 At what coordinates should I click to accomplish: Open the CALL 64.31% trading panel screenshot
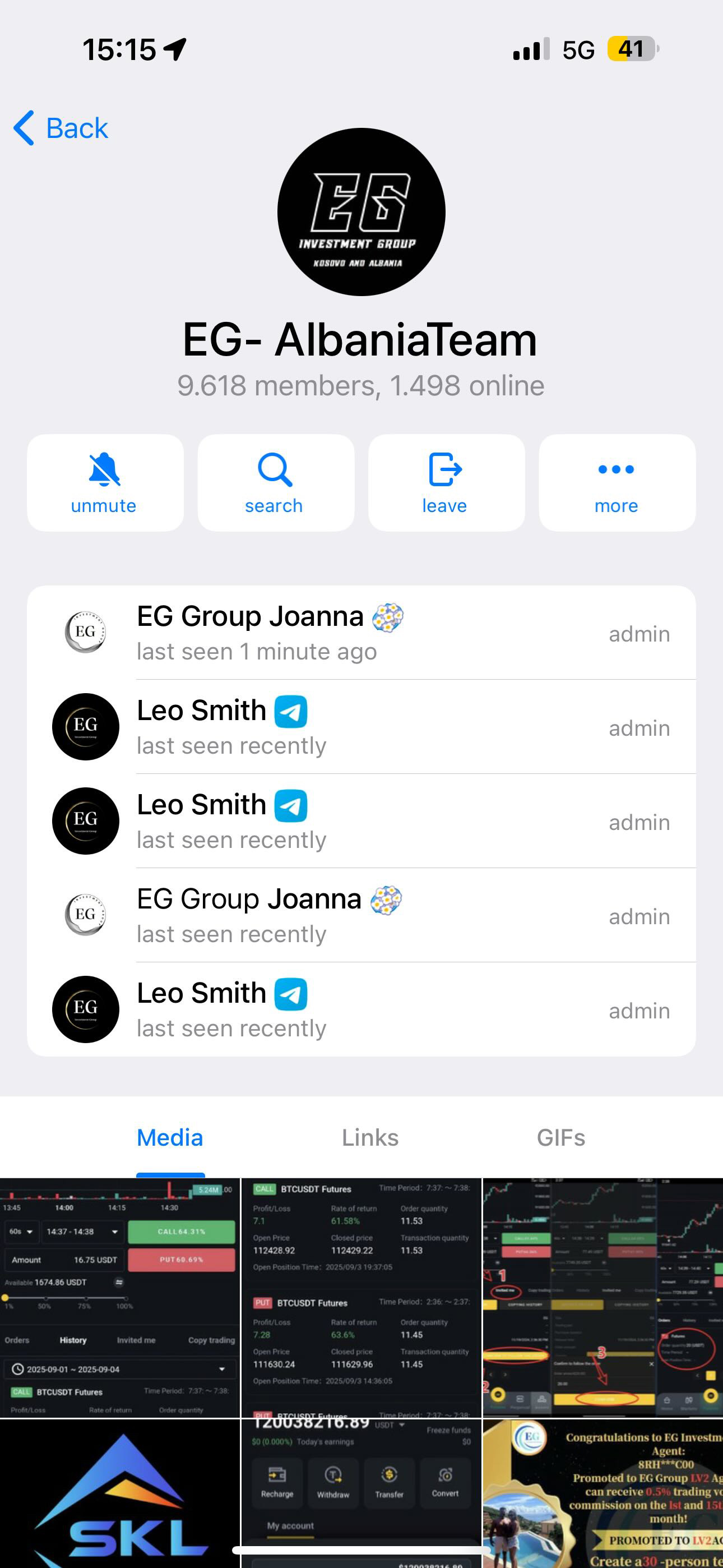point(120,1297)
